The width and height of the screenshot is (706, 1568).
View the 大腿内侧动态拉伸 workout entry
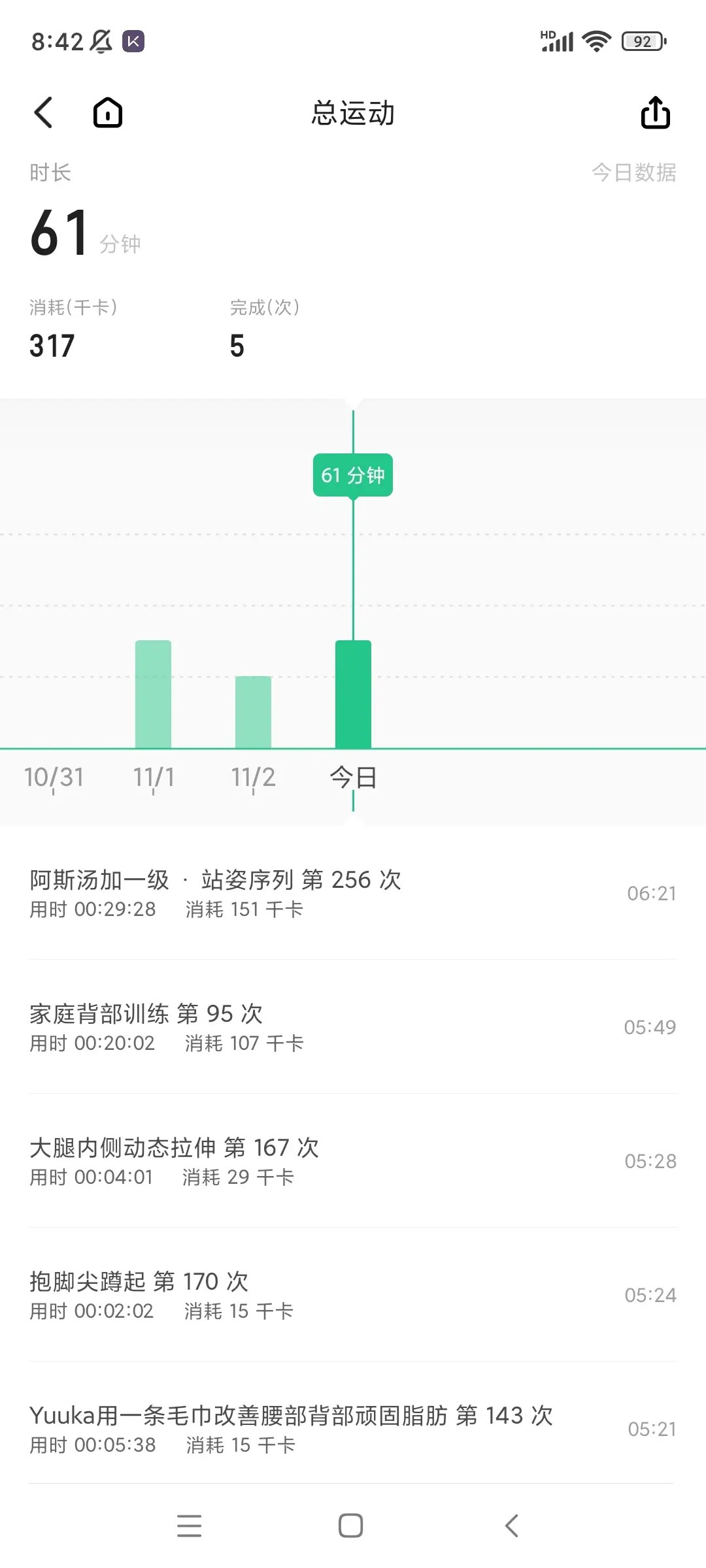tap(353, 1161)
